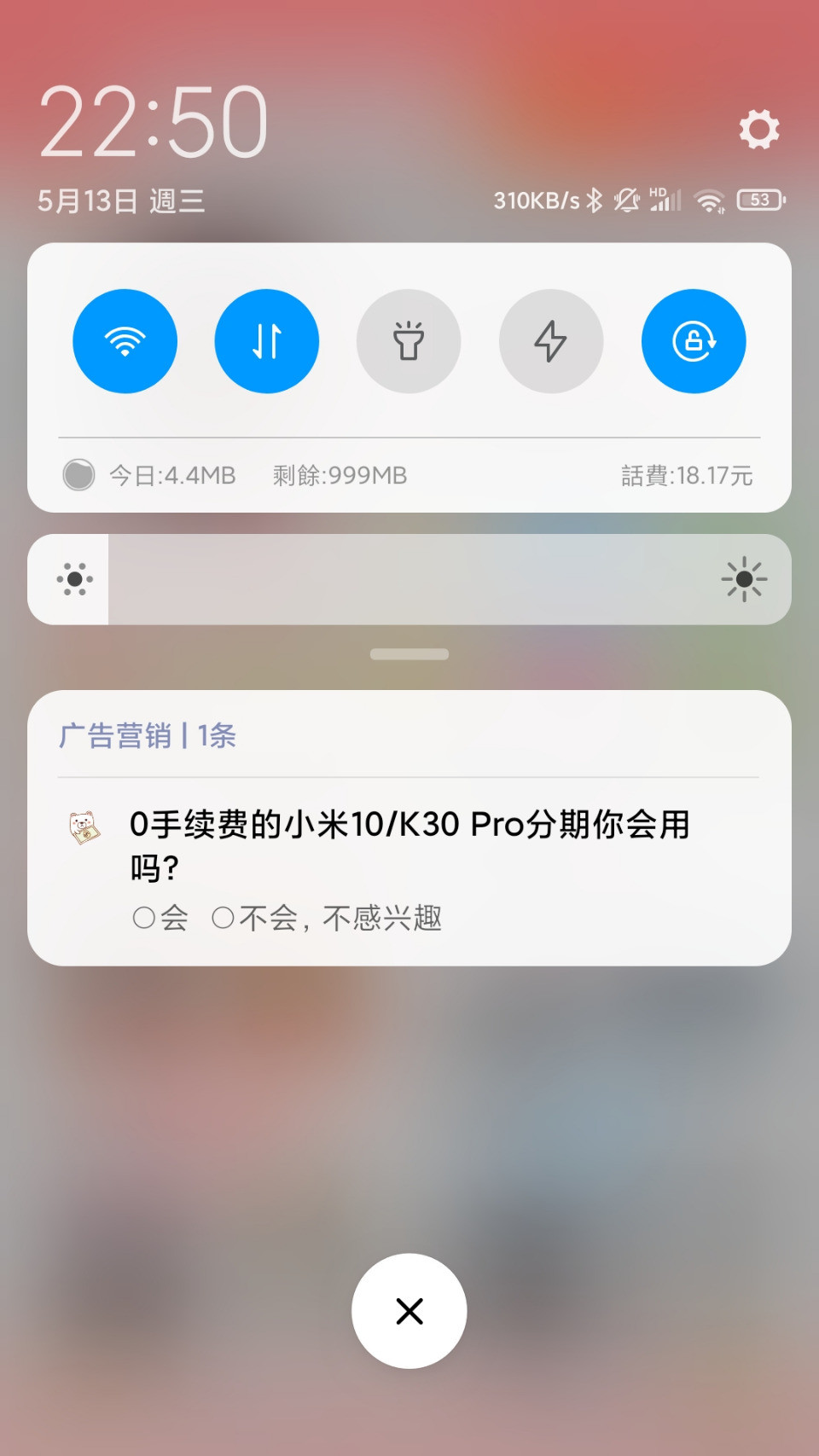
Task: Expand quick settings with the handle bar
Action: pyautogui.click(x=409, y=654)
